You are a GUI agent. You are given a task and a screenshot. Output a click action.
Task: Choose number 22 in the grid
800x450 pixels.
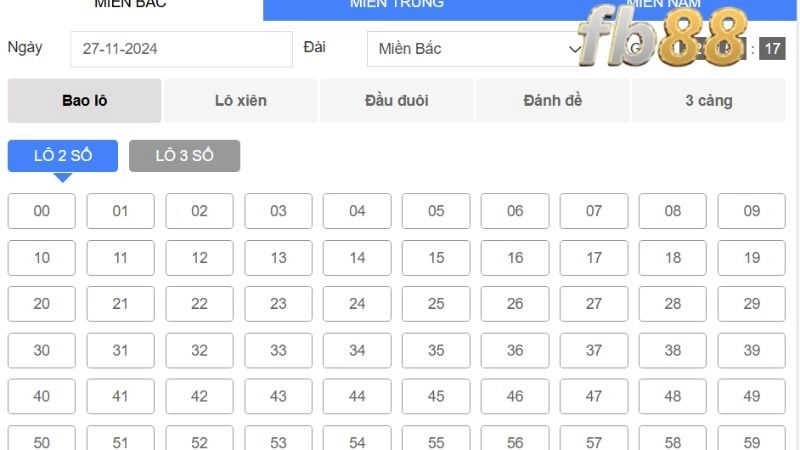[x=200, y=304]
